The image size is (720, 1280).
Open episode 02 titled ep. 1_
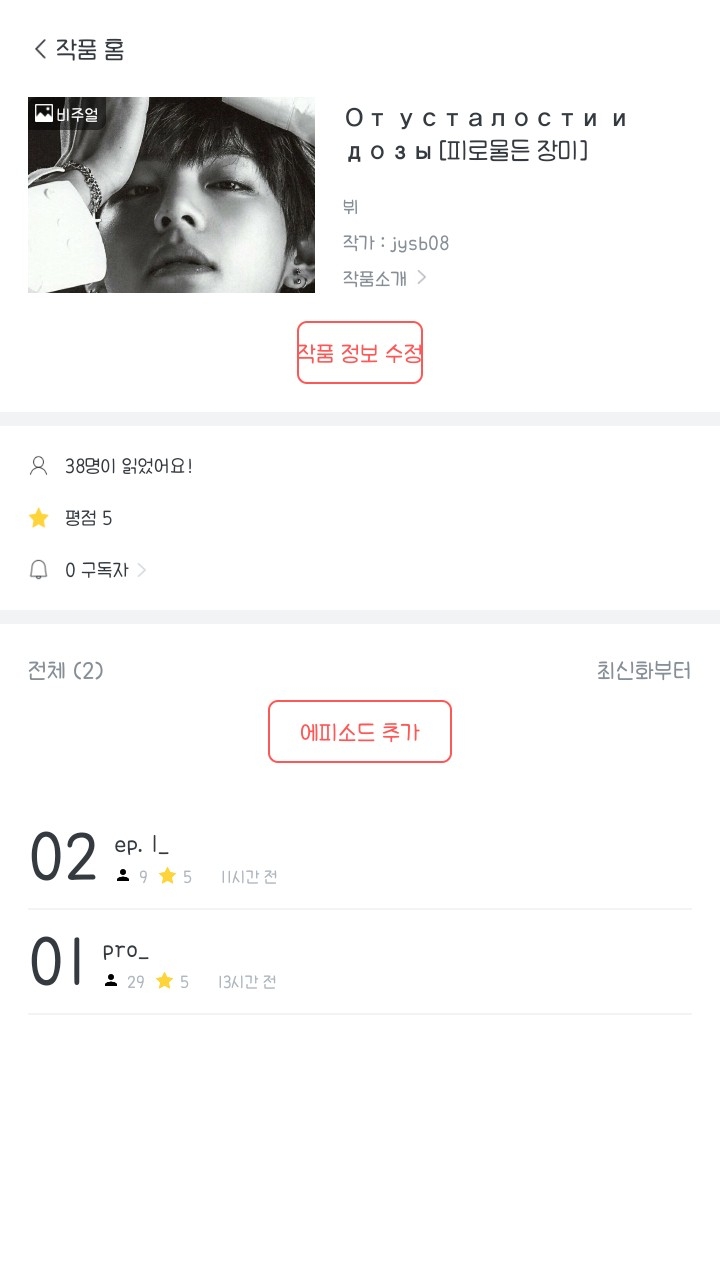(x=360, y=858)
